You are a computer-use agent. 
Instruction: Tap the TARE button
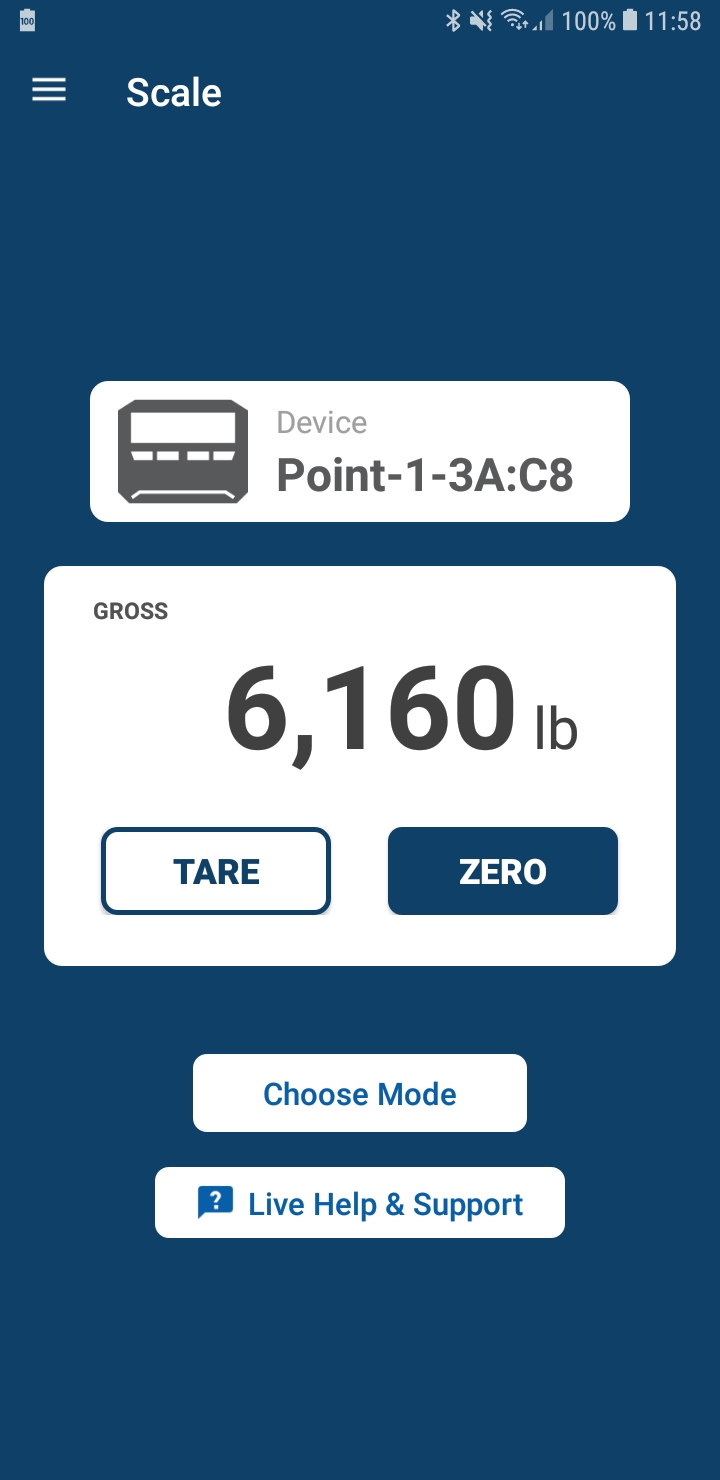tap(216, 871)
